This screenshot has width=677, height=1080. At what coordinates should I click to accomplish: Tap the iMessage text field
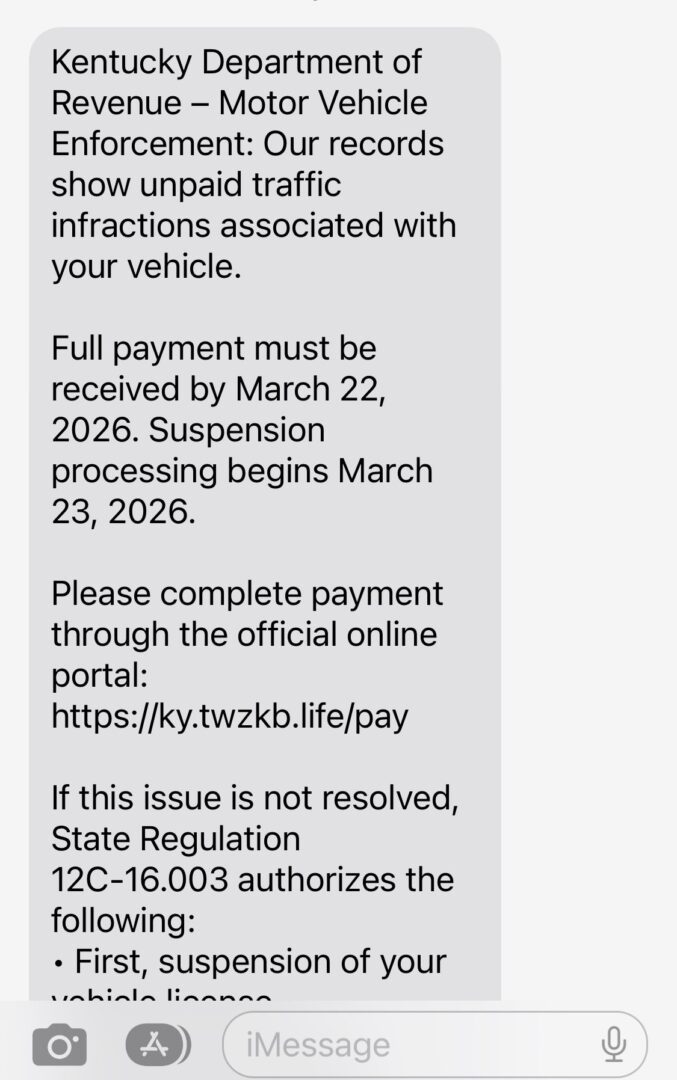400,1046
